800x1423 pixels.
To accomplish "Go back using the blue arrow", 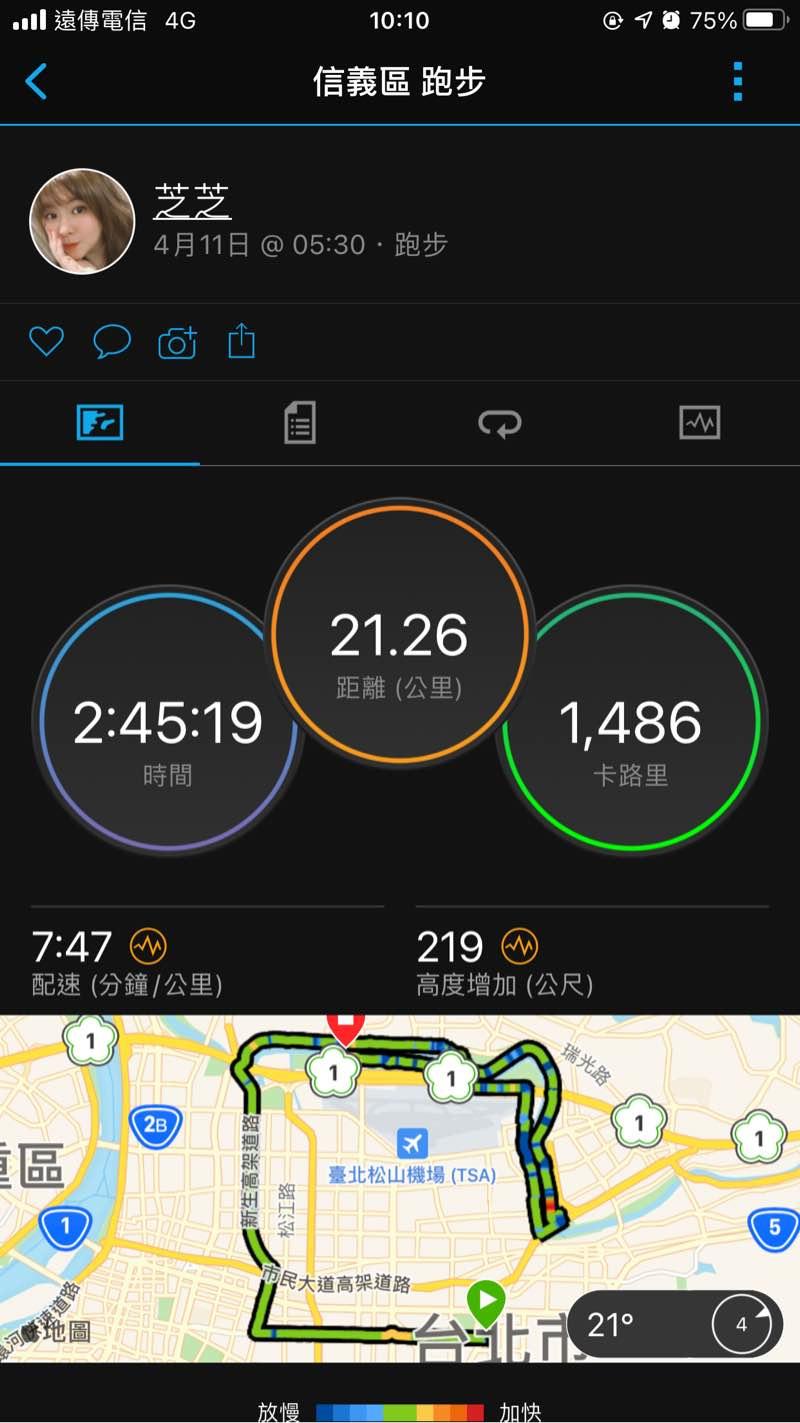I will click(x=36, y=81).
